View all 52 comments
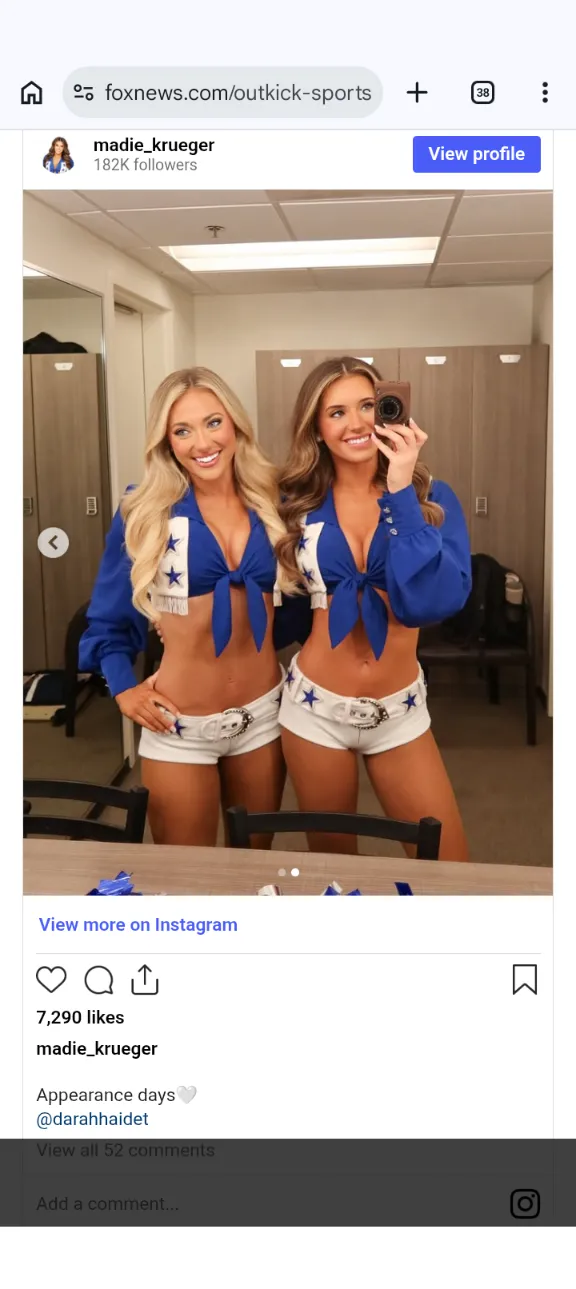This screenshot has height=1289, width=576. (125, 1150)
